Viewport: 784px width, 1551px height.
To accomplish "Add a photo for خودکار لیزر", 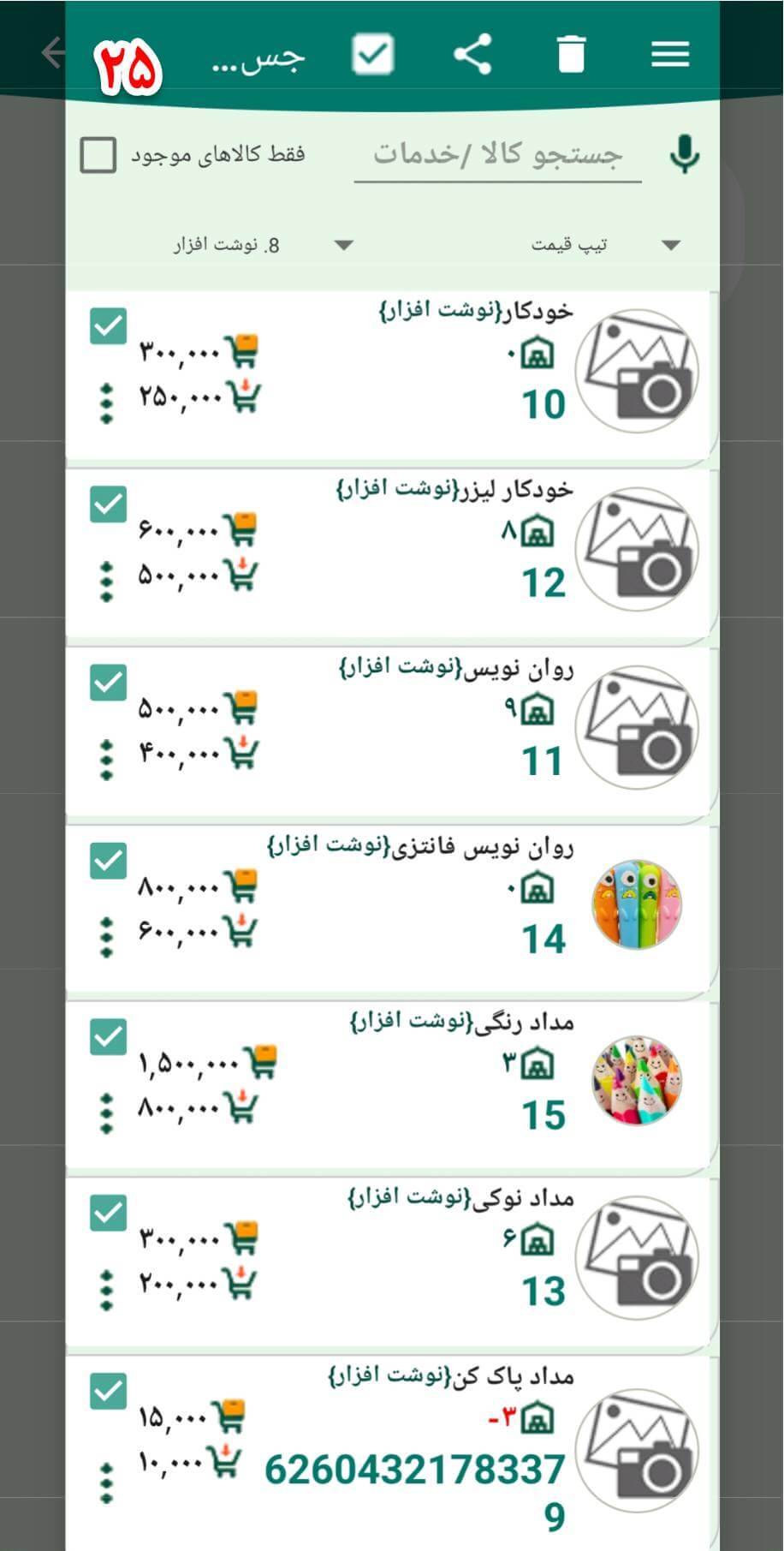I will (637, 549).
